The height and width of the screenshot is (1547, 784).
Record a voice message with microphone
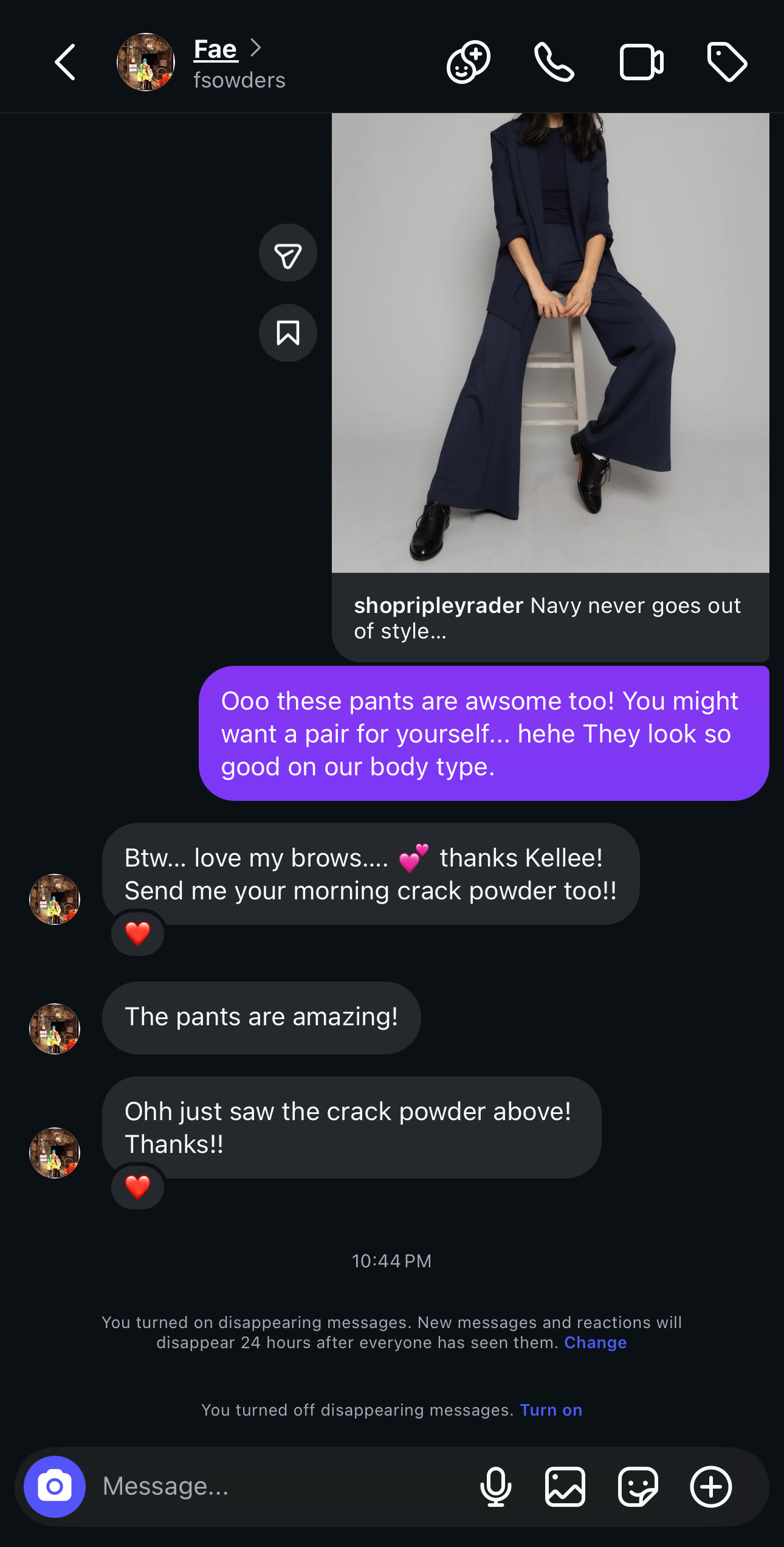point(495,1487)
